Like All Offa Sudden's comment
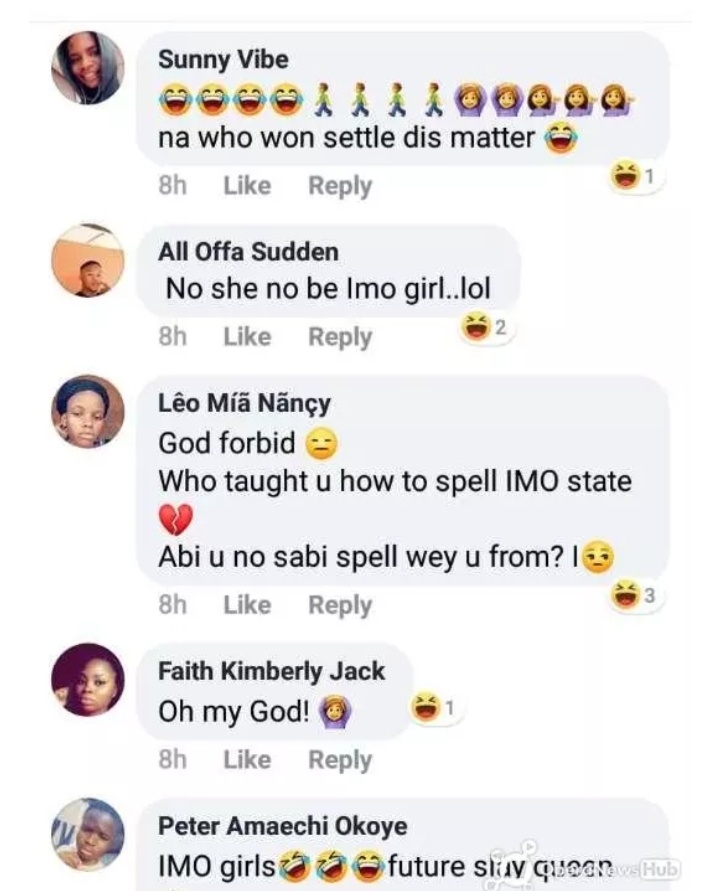Viewport: 720px width, 891px height. [x=247, y=338]
